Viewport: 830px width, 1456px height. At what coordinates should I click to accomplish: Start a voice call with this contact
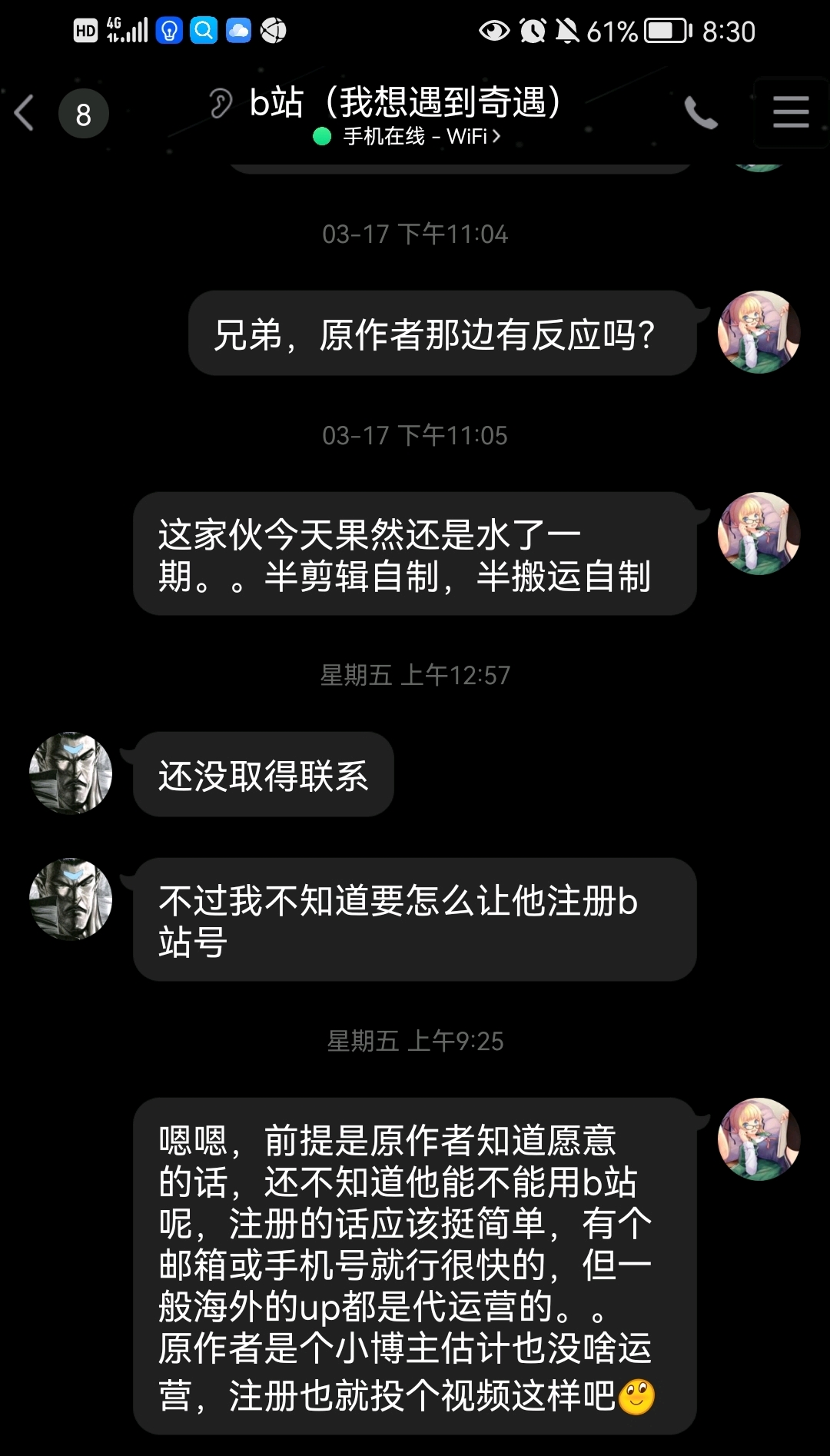[701, 113]
